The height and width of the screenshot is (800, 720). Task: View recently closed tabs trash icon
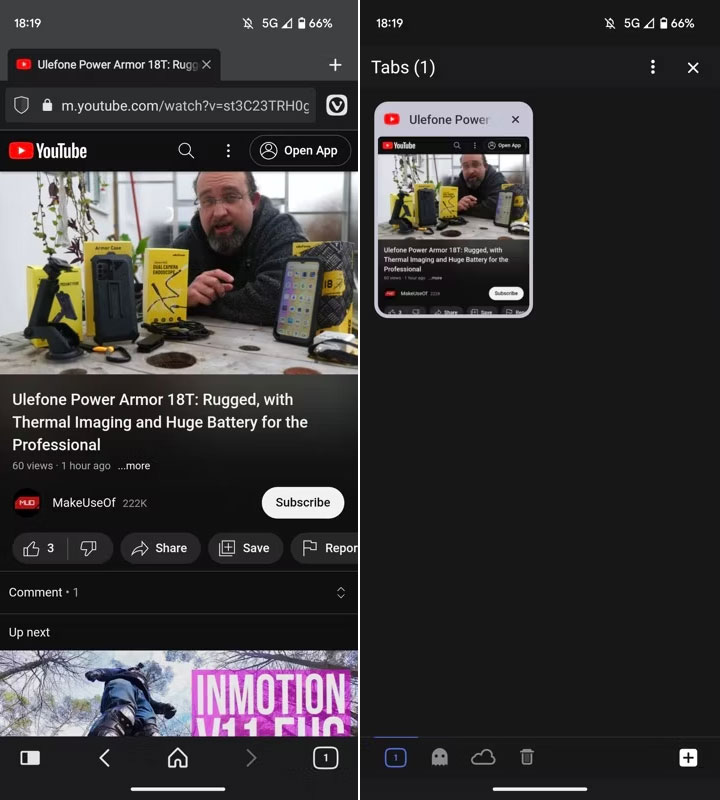coord(527,758)
